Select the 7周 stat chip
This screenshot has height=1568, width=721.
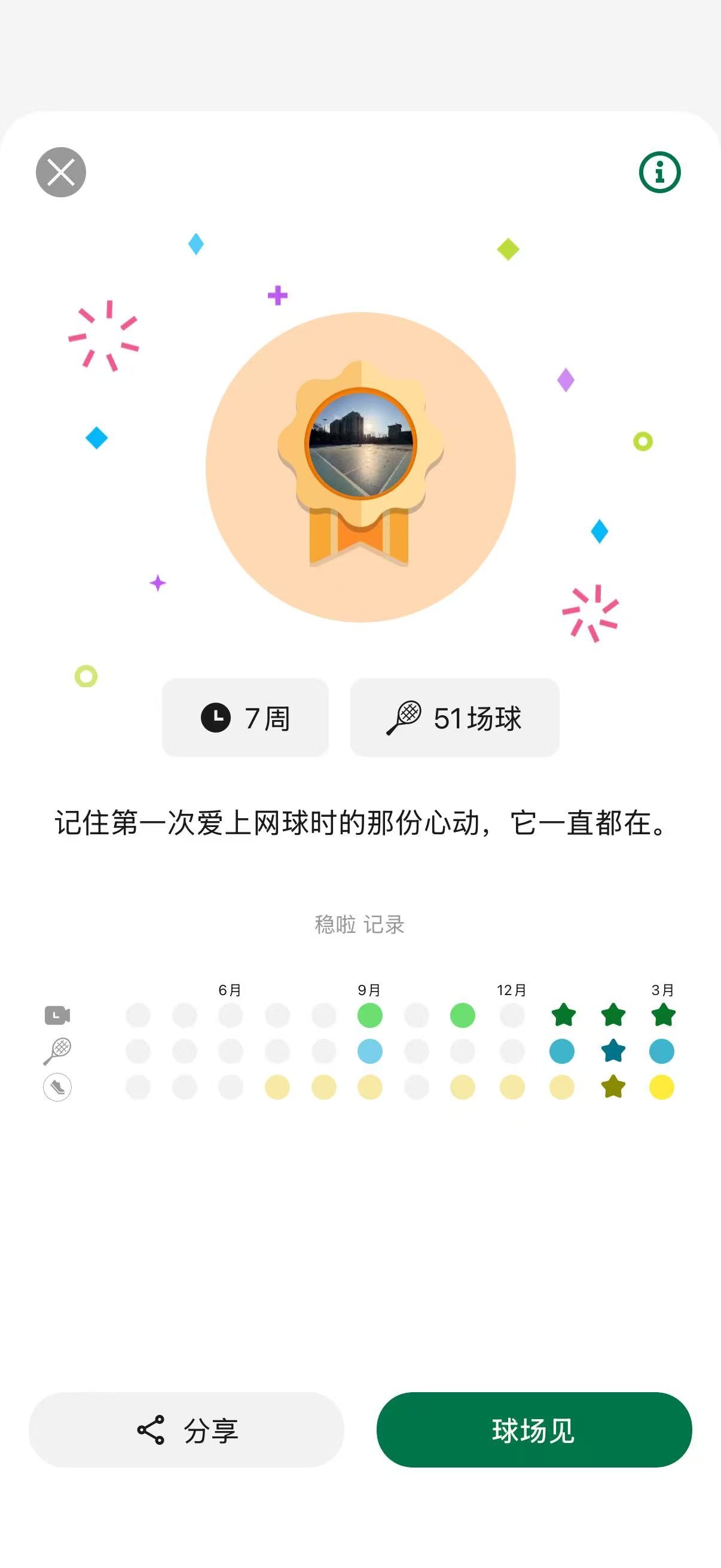point(245,718)
